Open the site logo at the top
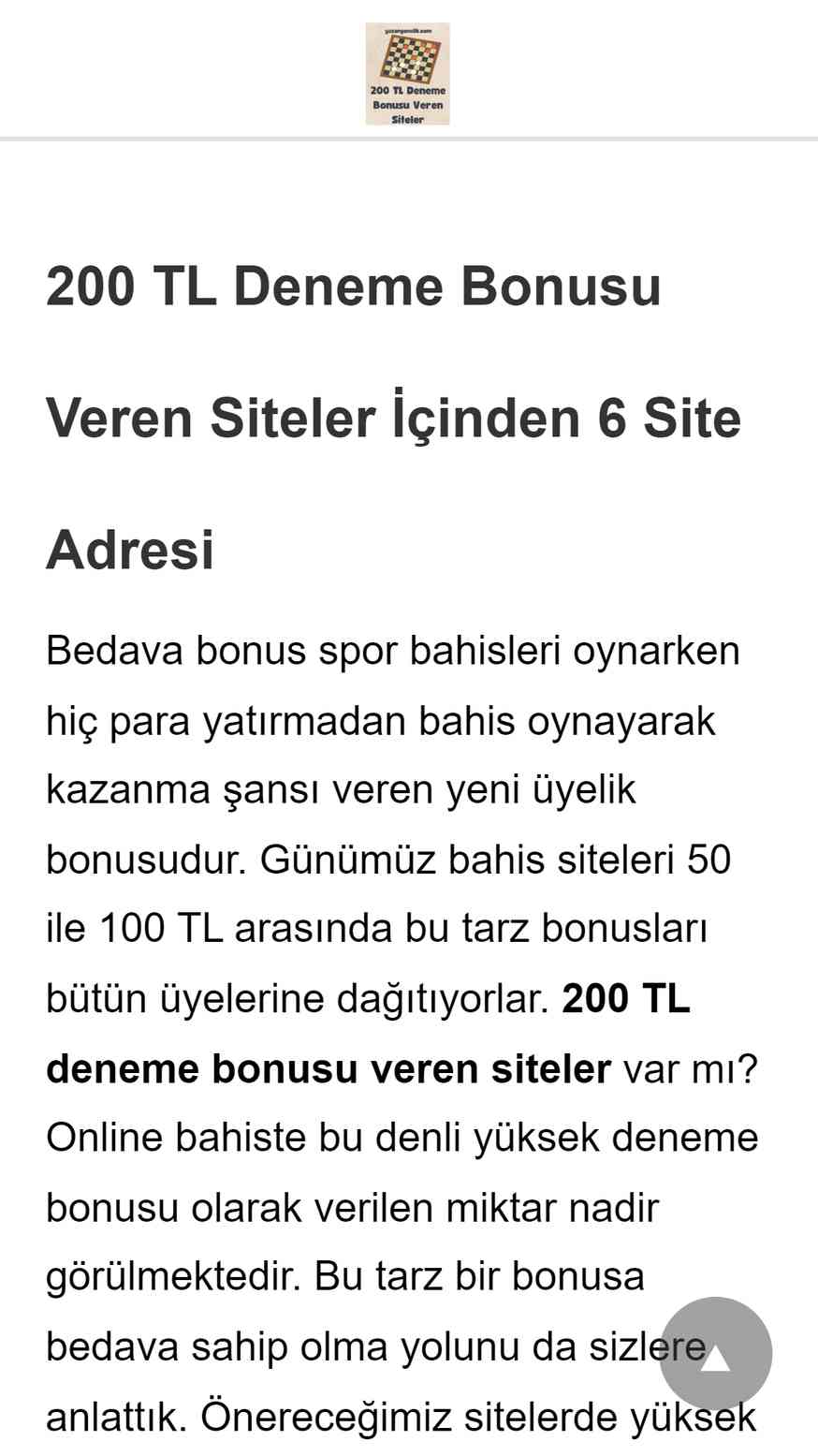The image size is (818, 1456). click(407, 74)
